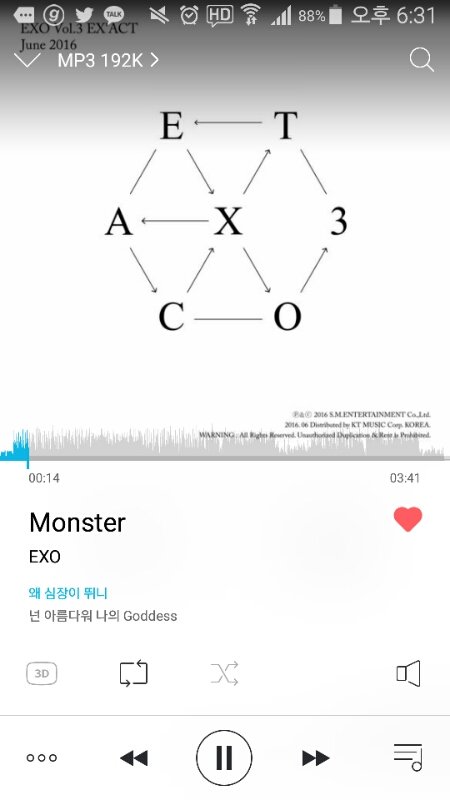Image resolution: width=450 pixels, height=800 pixels.
Task: Open the full lyrics from highlighted line
Action: tap(68, 593)
